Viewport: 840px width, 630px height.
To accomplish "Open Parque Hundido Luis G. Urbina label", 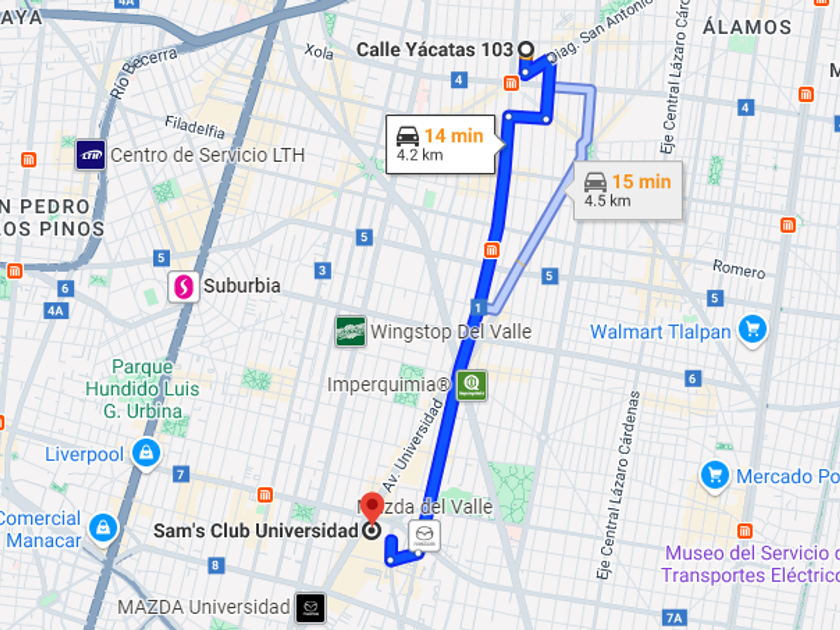I will 142,389.
